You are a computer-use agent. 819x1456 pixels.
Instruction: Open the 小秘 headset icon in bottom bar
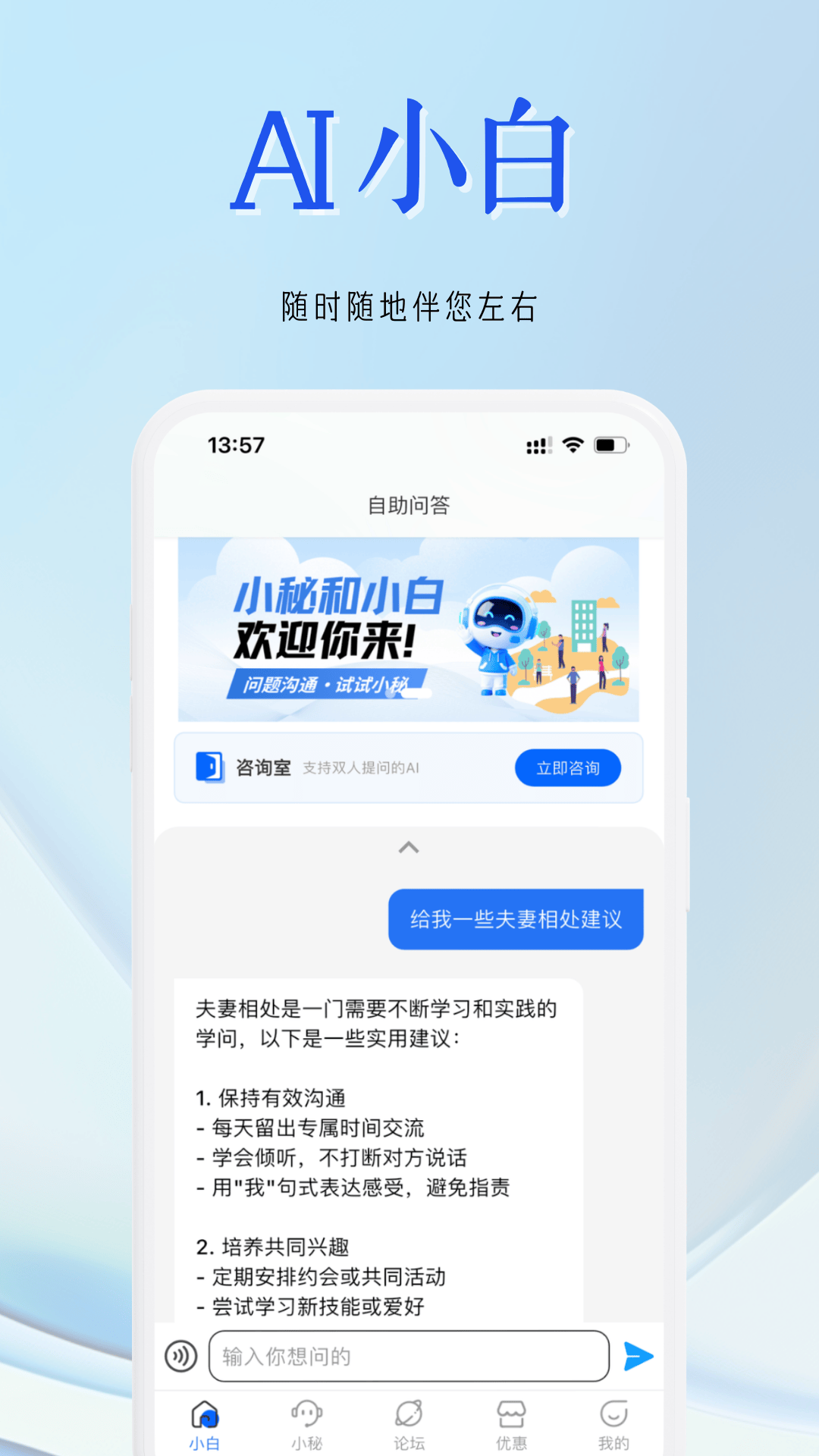pos(306,1412)
